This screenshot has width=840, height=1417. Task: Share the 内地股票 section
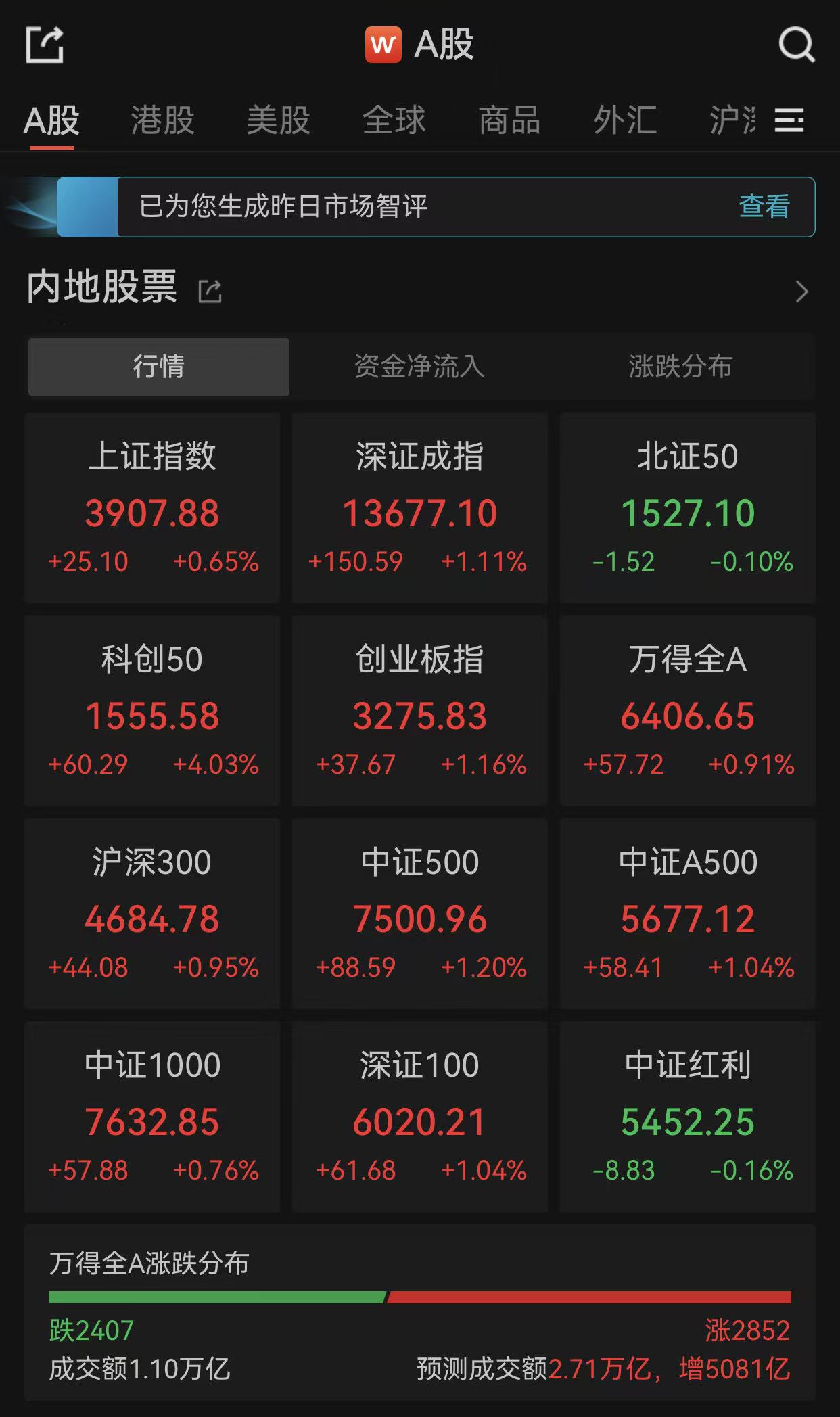coord(210,292)
